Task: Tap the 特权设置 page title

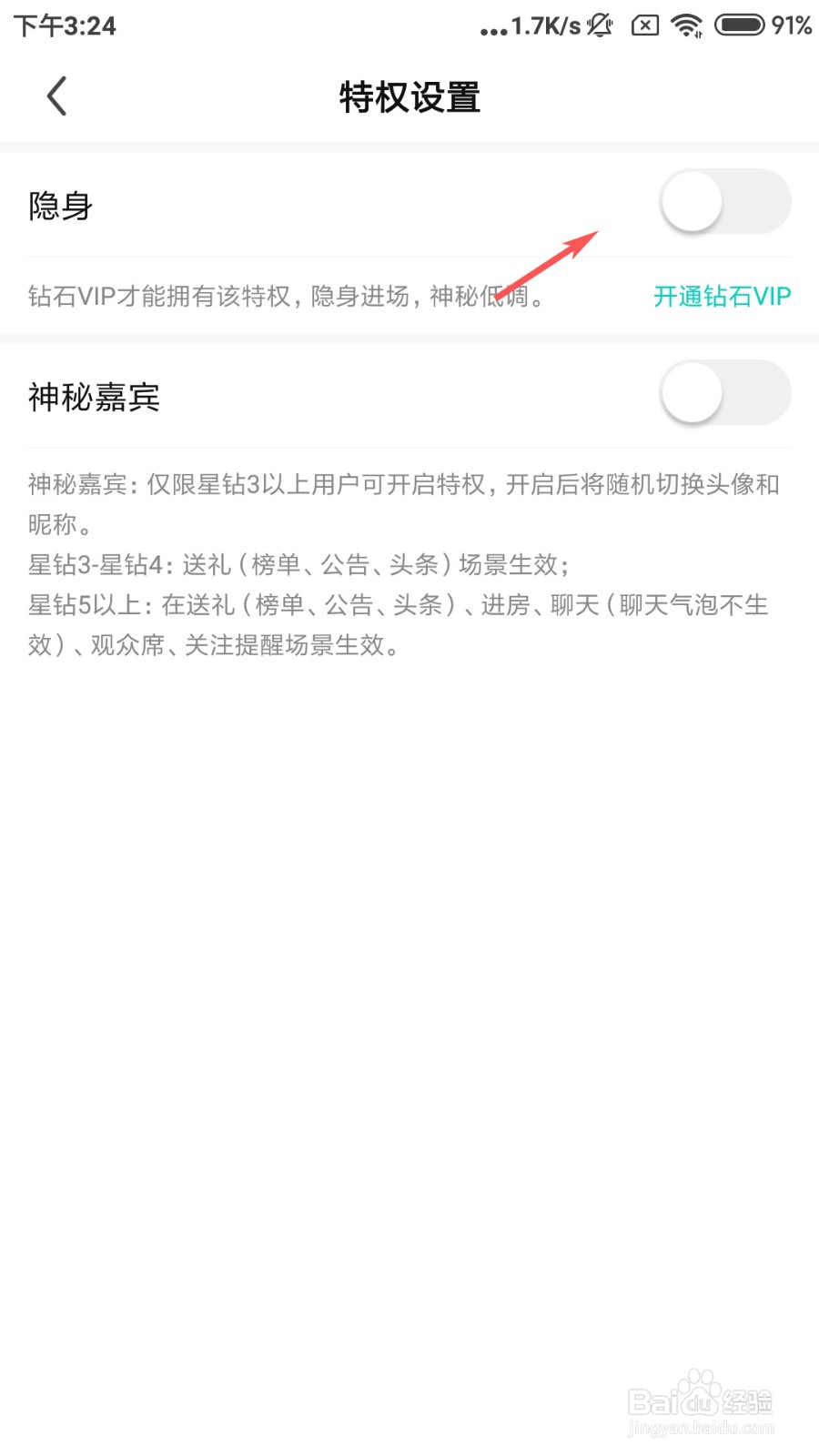Action: pyautogui.click(x=409, y=97)
